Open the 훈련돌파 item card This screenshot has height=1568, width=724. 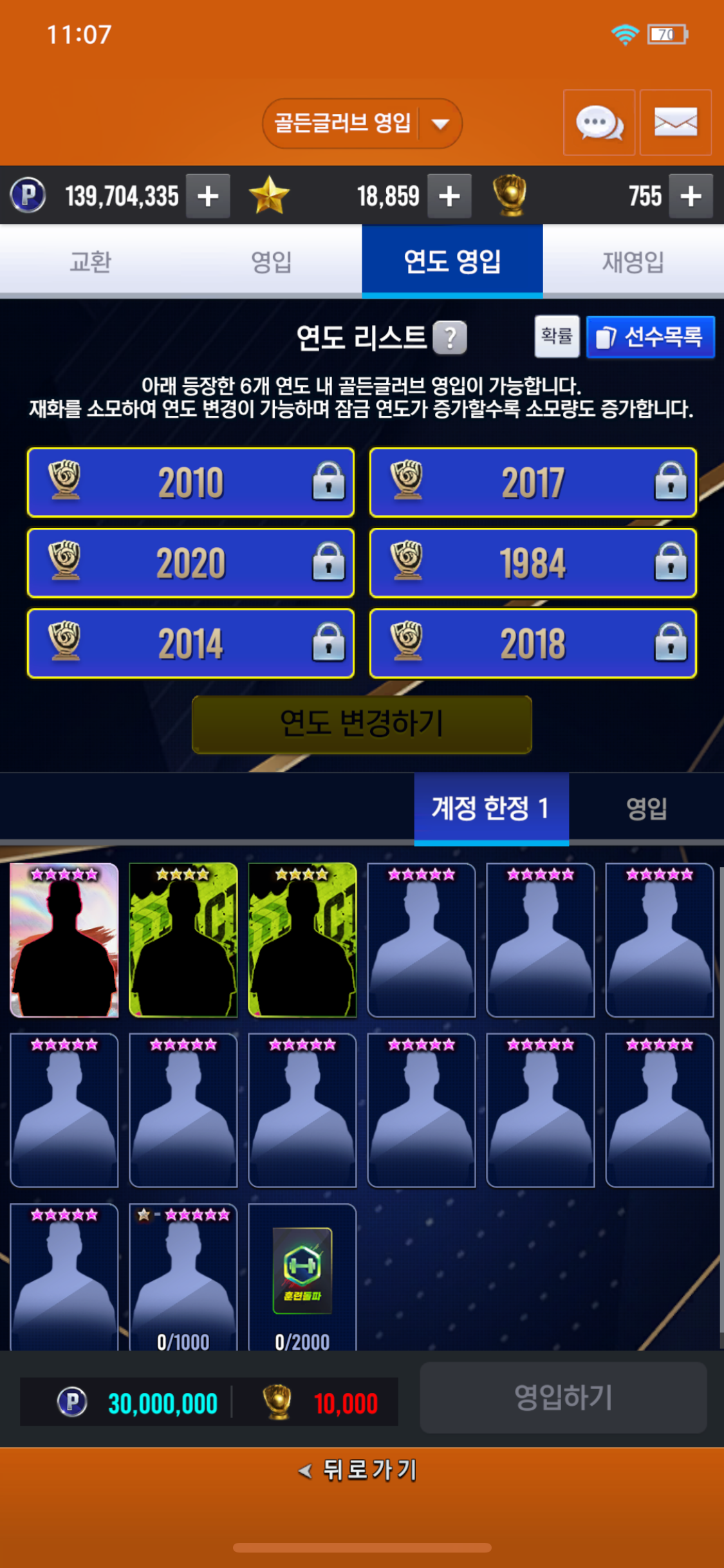[302, 1271]
